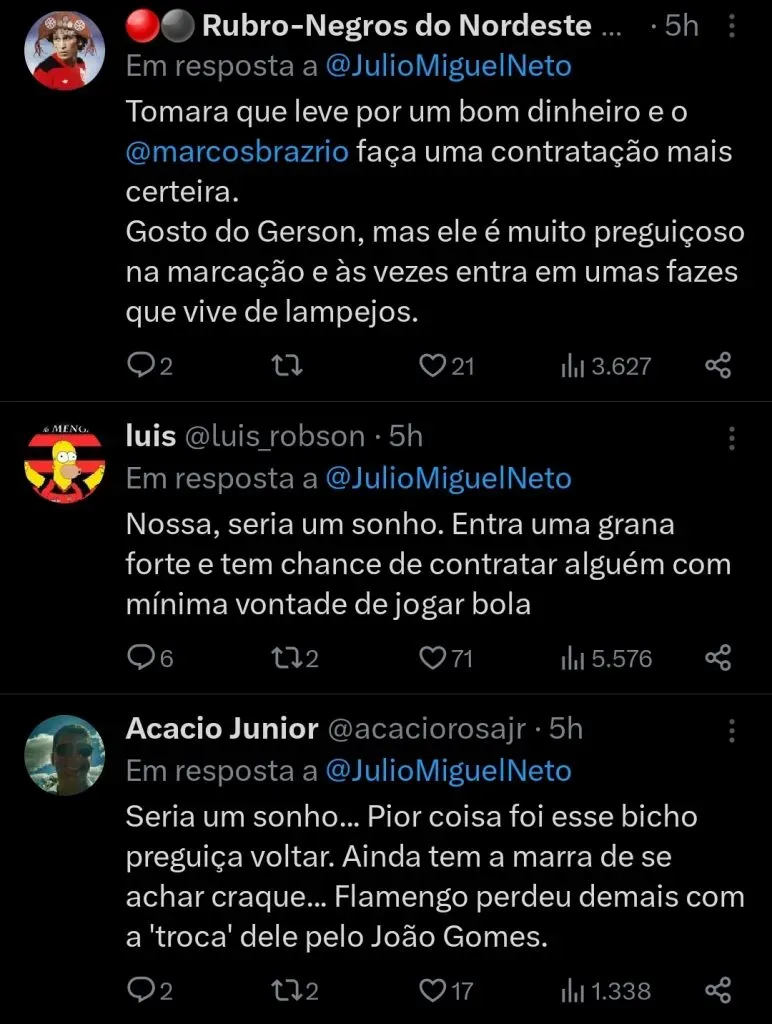The height and width of the screenshot is (1024, 772).
Task: Share Rubro-Negros do Nordeste's post
Action: click(x=718, y=366)
